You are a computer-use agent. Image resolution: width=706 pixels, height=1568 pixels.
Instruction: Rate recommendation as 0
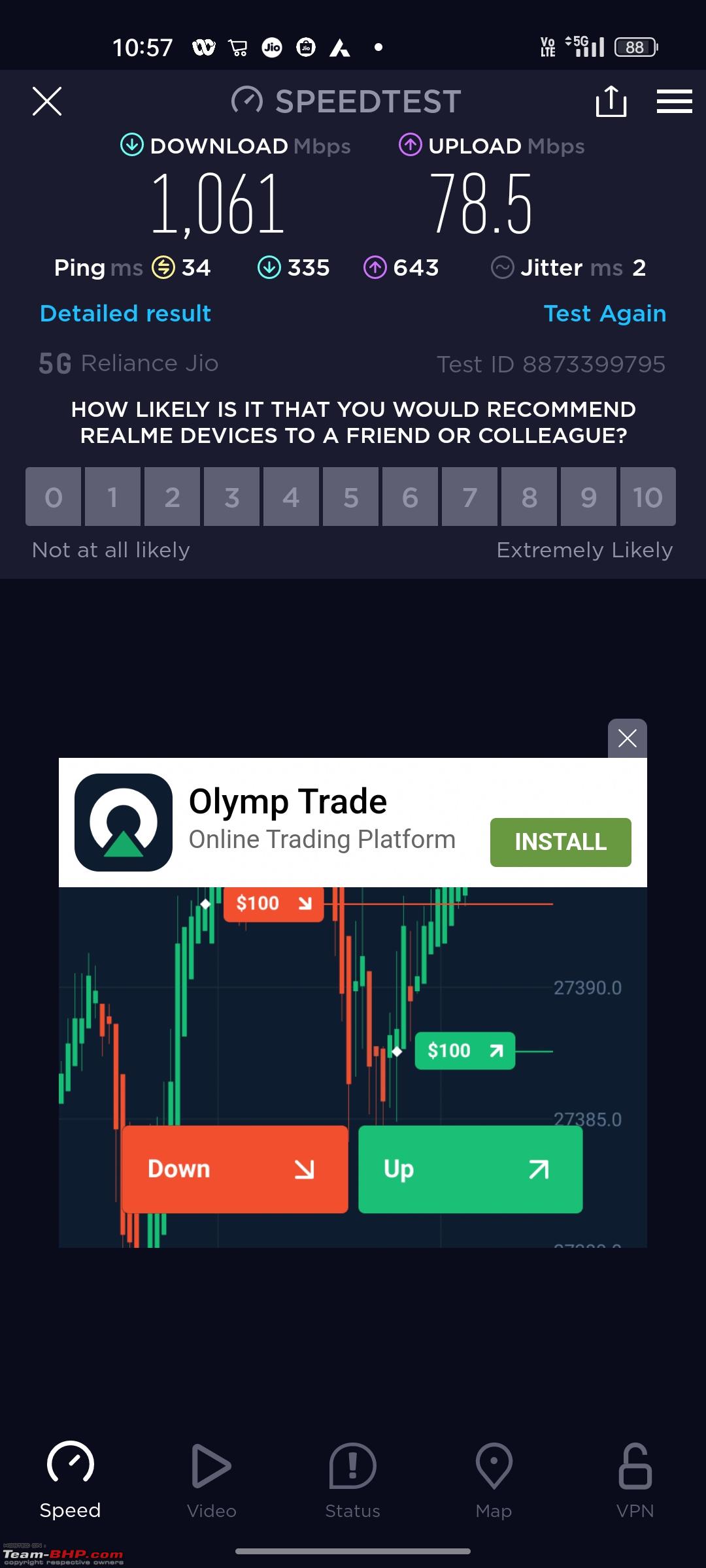pos(53,497)
